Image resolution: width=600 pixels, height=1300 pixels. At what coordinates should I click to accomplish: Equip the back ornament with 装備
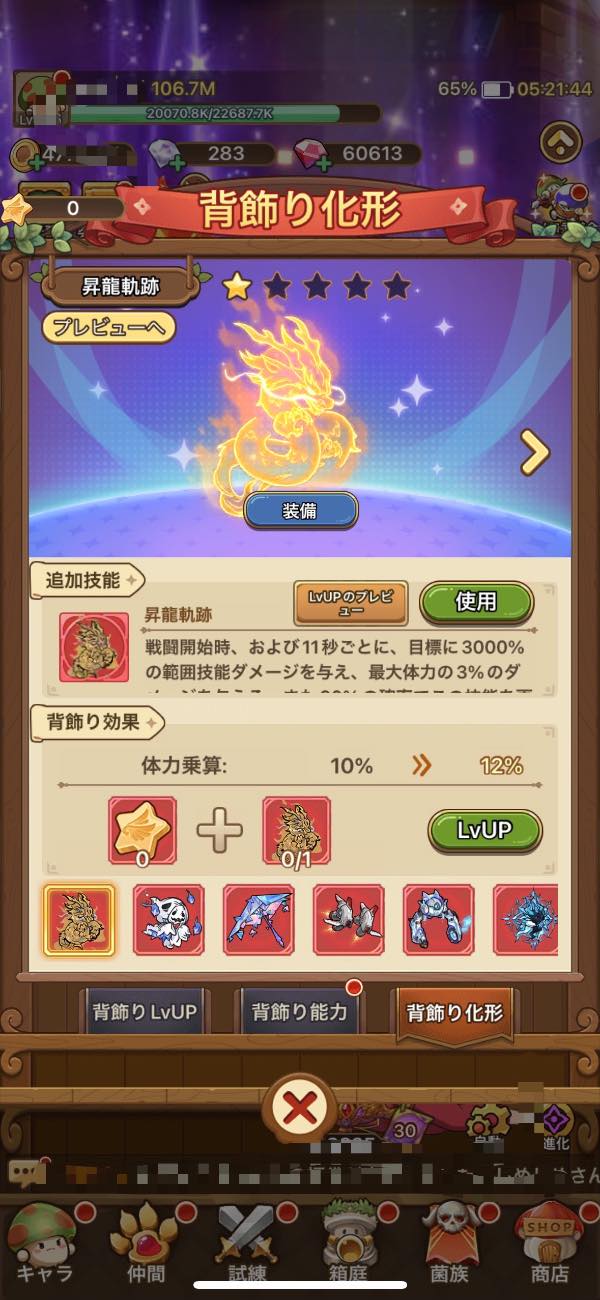300,510
